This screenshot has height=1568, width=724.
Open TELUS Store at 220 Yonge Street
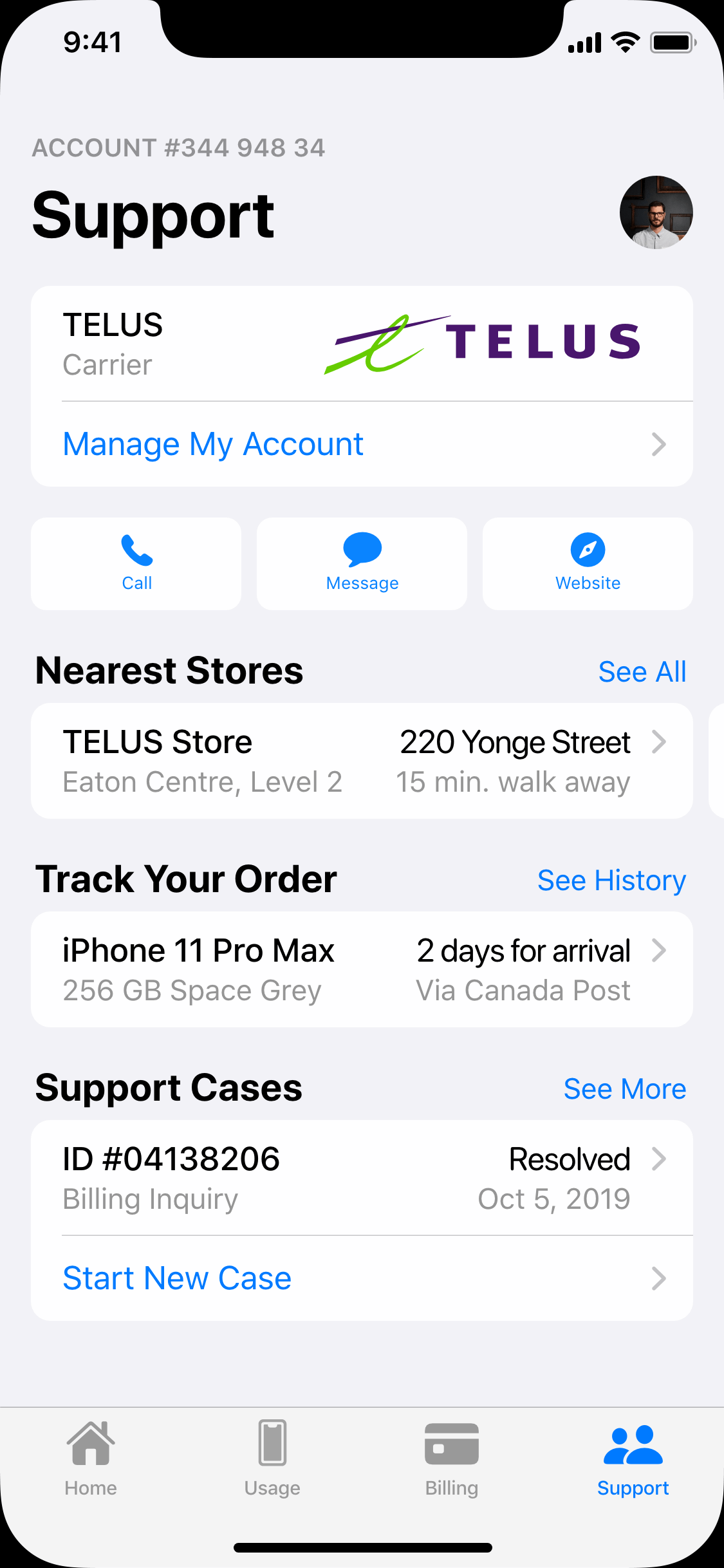(362, 761)
